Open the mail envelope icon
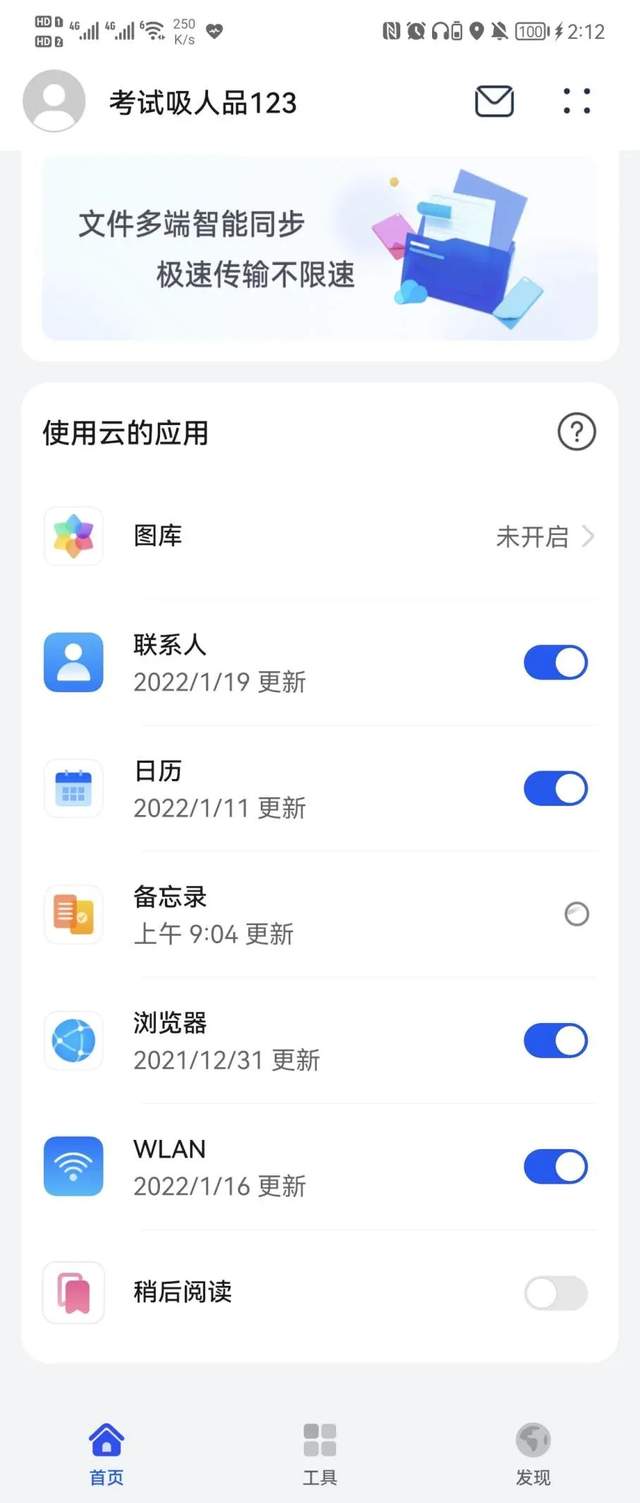The image size is (640, 1503). 494,101
